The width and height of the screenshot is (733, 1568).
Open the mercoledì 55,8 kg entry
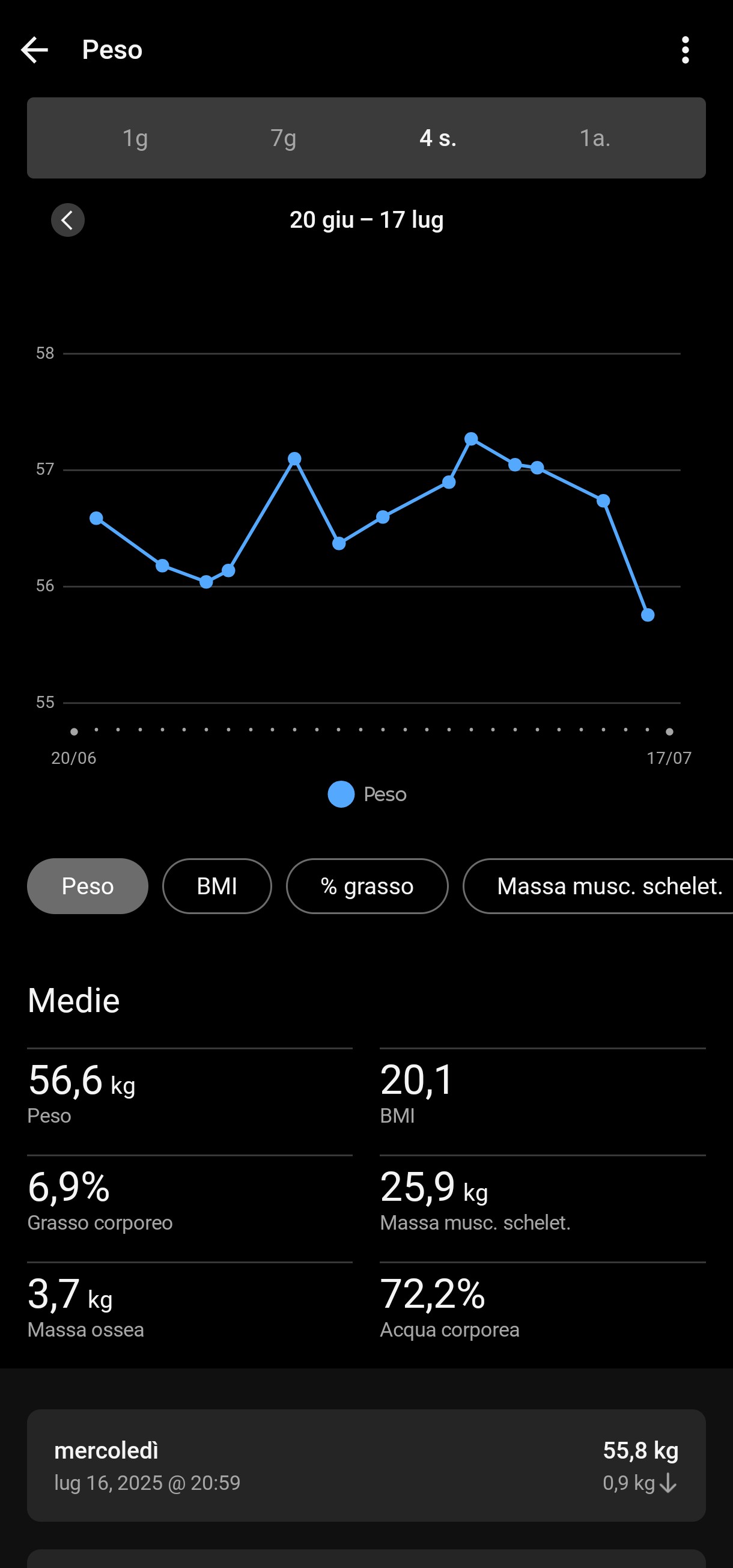(366, 1466)
